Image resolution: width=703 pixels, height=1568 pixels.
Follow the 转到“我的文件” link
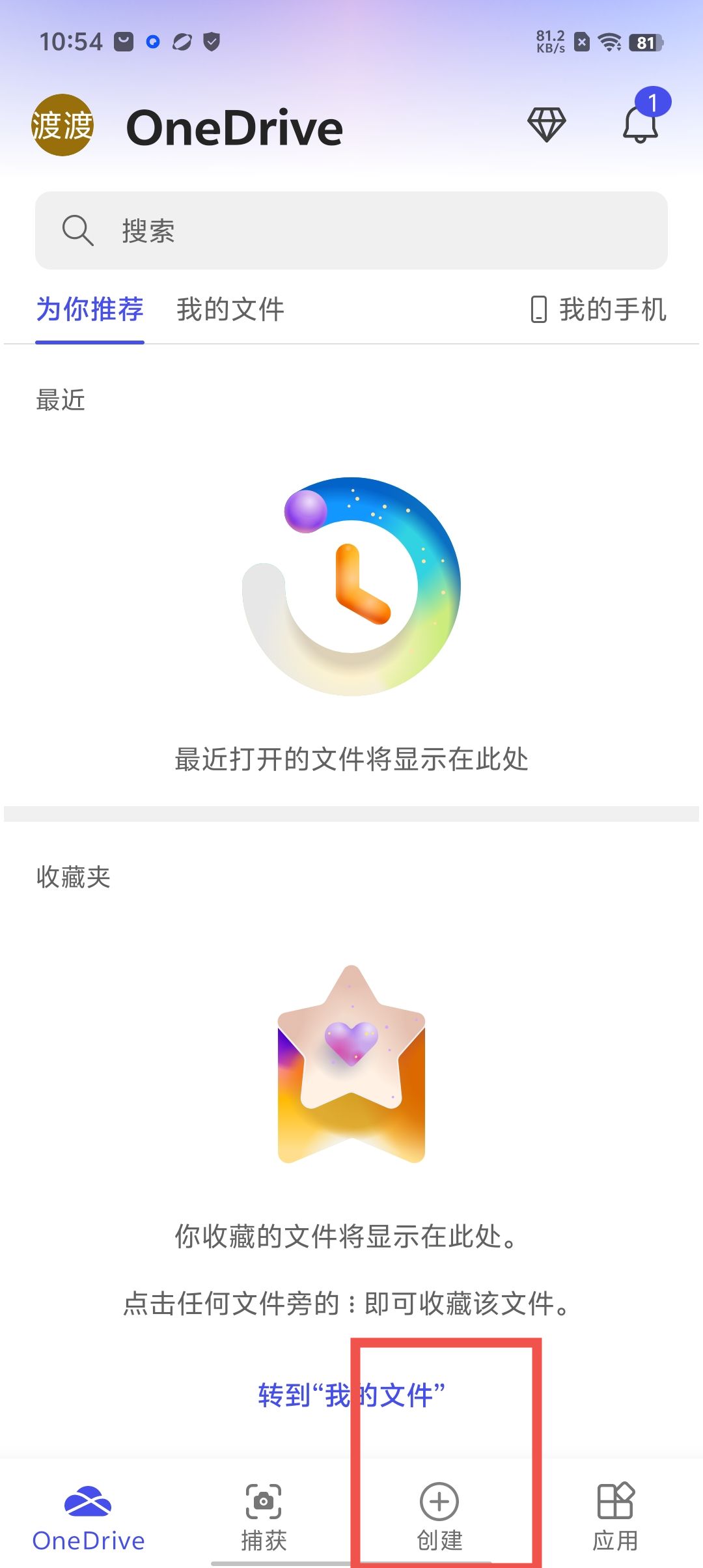click(x=351, y=1395)
